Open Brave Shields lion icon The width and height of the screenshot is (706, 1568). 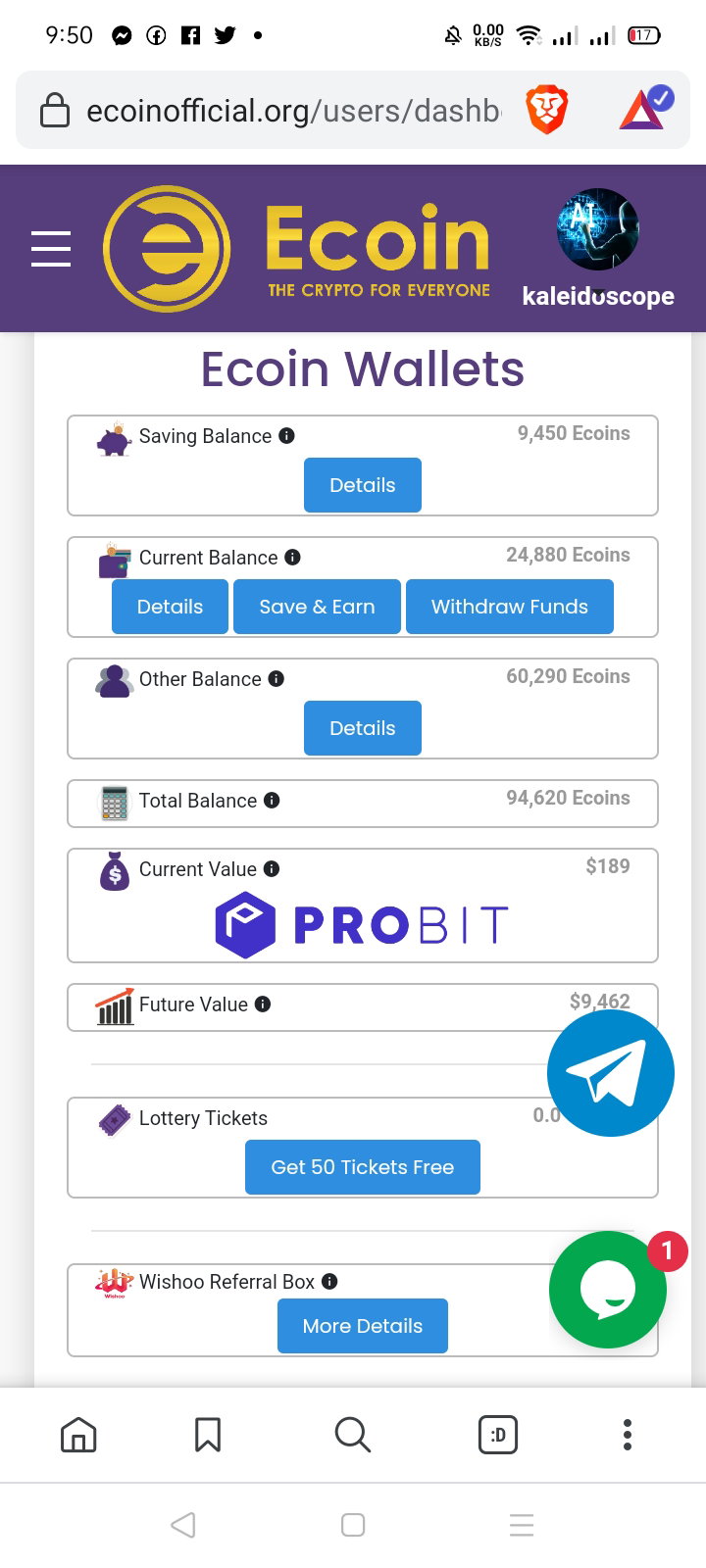547,110
